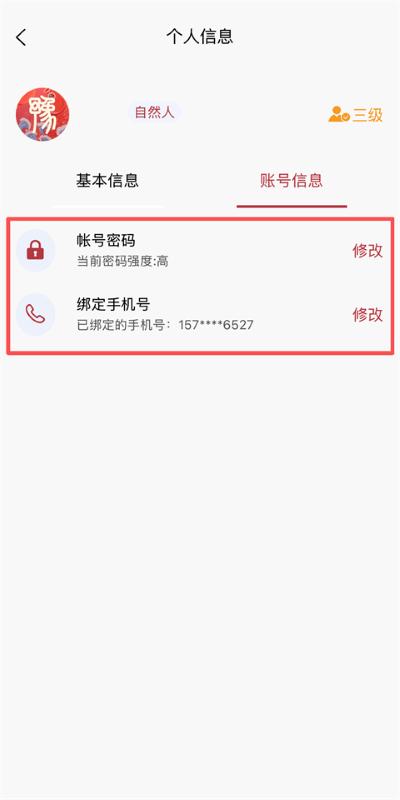Tap 修改 next to 绑定手机号

367,315
